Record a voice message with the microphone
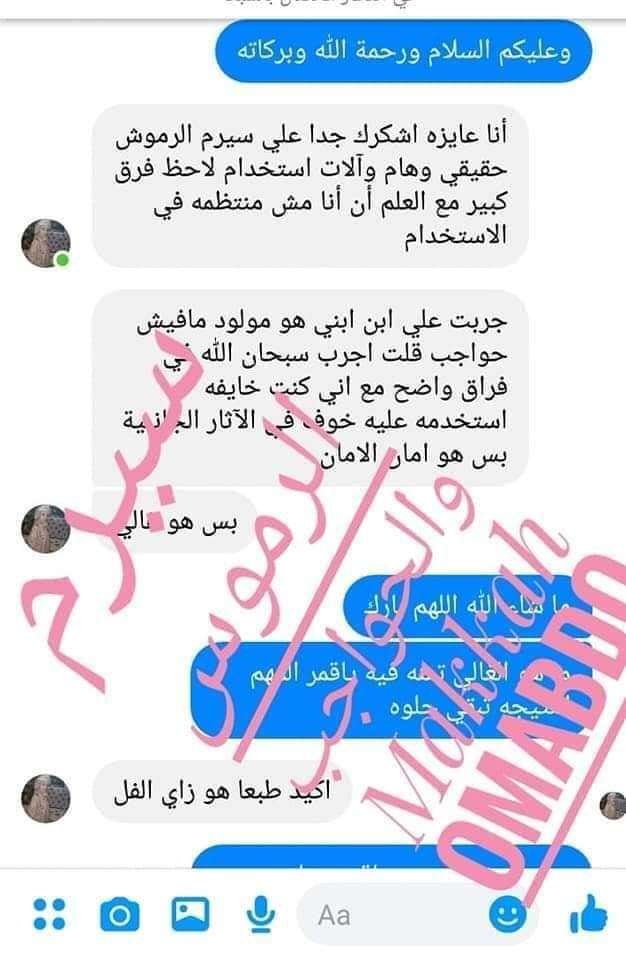The height and width of the screenshot is (960, 626). [x=260, y=913]
